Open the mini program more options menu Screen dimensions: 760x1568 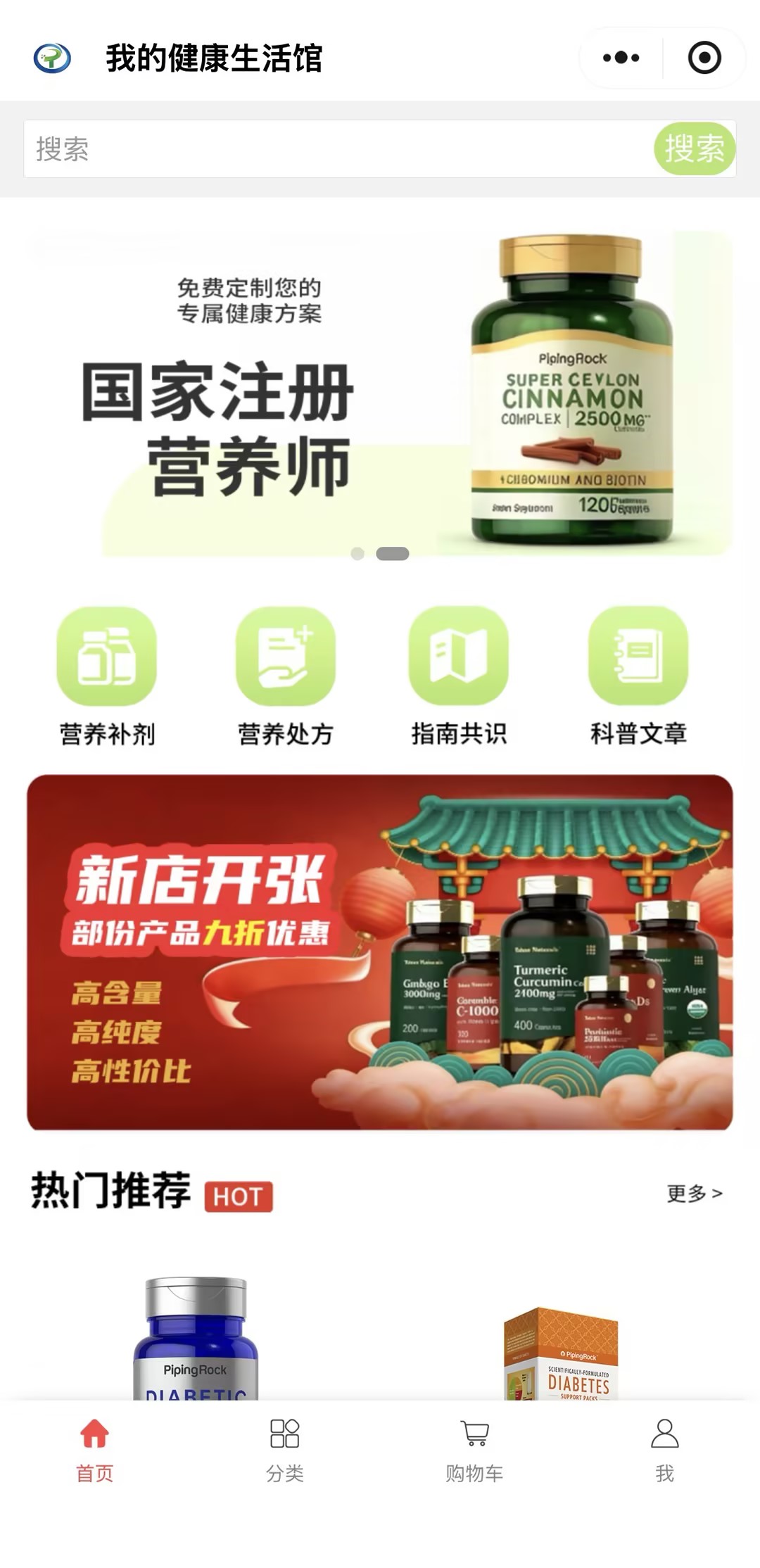[x=621, y=58]
